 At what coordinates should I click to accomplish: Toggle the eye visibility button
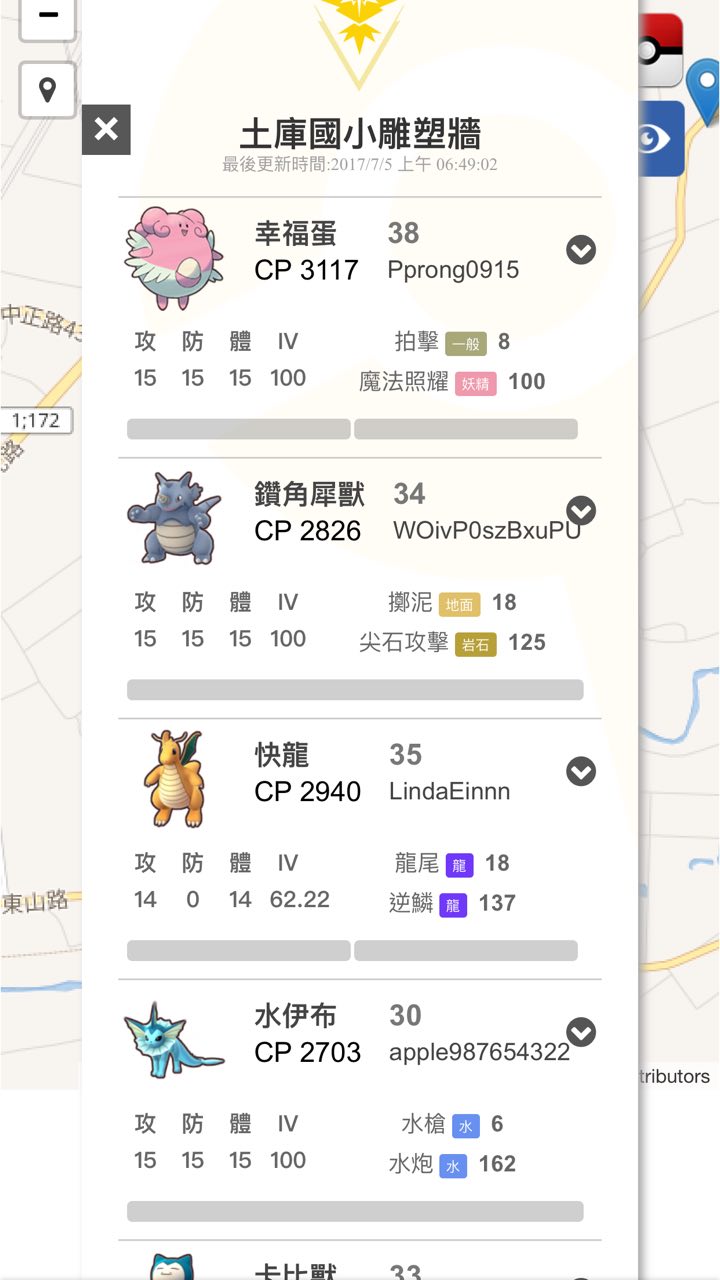click(661, 138)
